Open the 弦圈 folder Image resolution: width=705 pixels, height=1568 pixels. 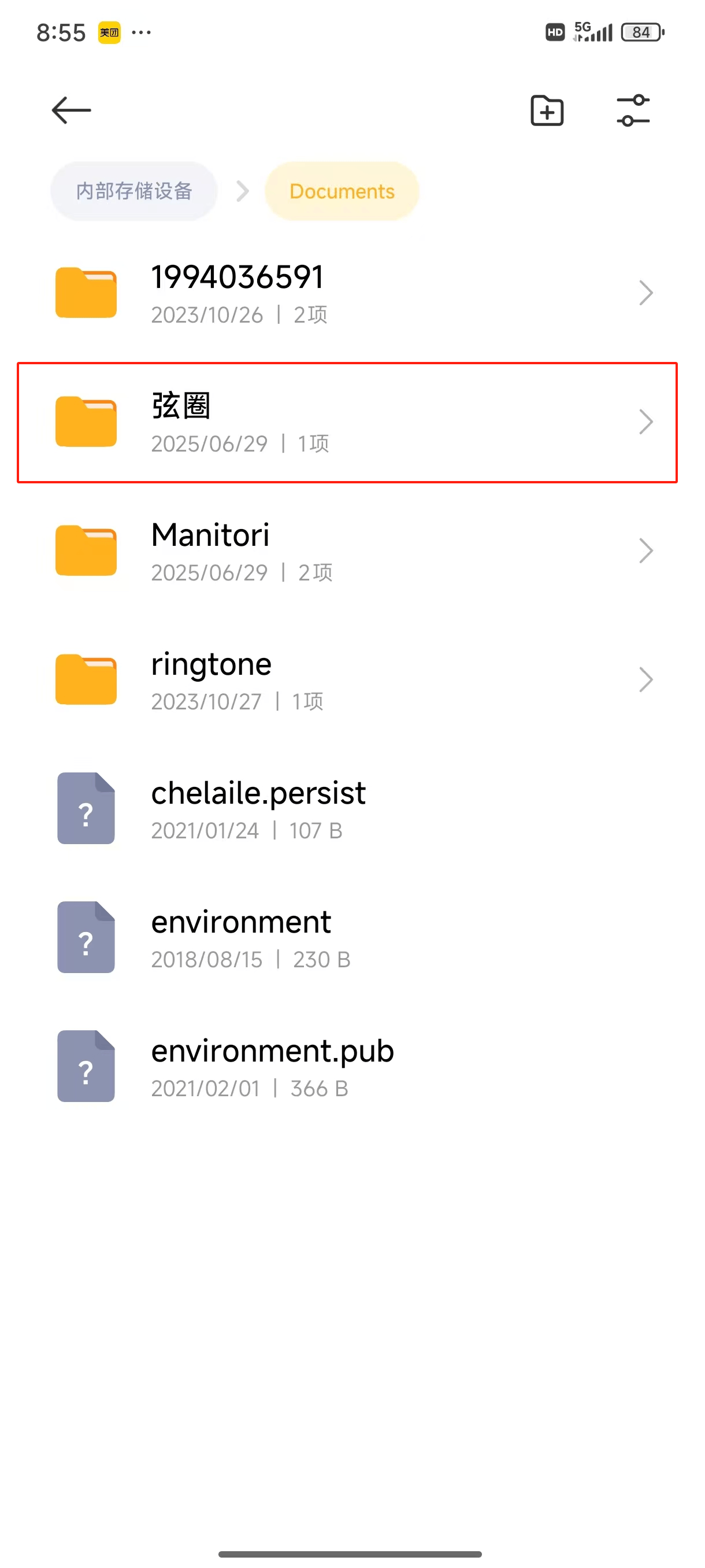[347, 423]
